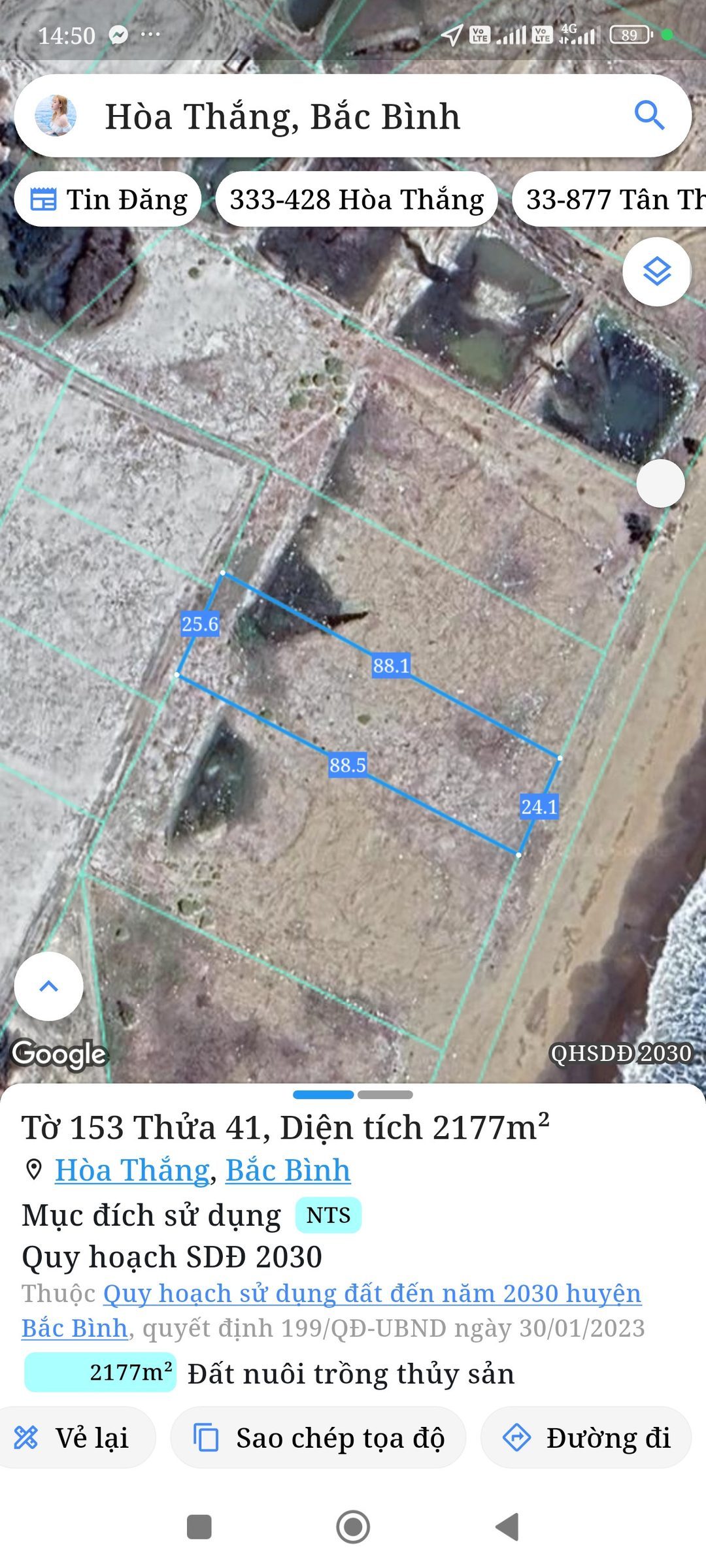Open the Hòa Thắng link

(132, 1169)
